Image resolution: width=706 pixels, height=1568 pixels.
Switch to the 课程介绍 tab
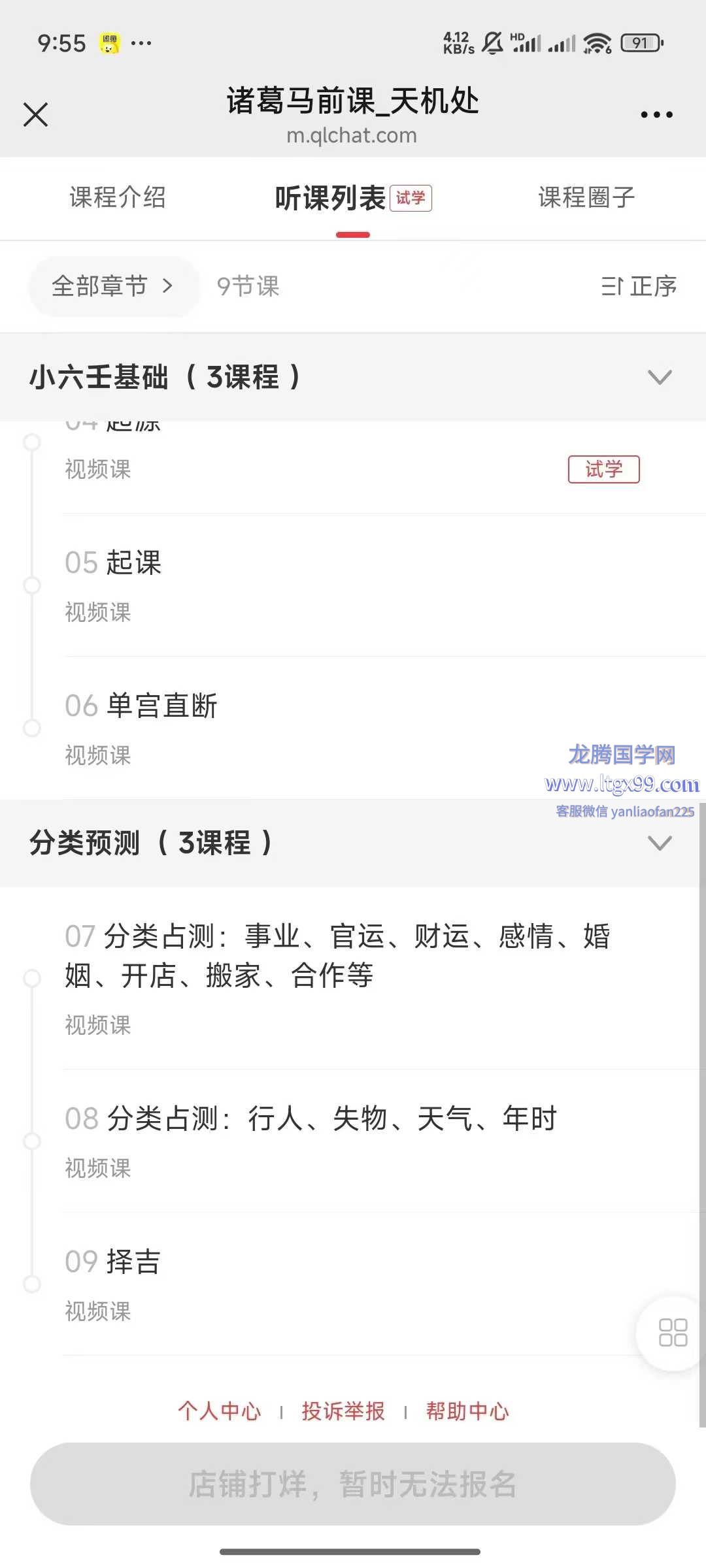pos(118,197)
